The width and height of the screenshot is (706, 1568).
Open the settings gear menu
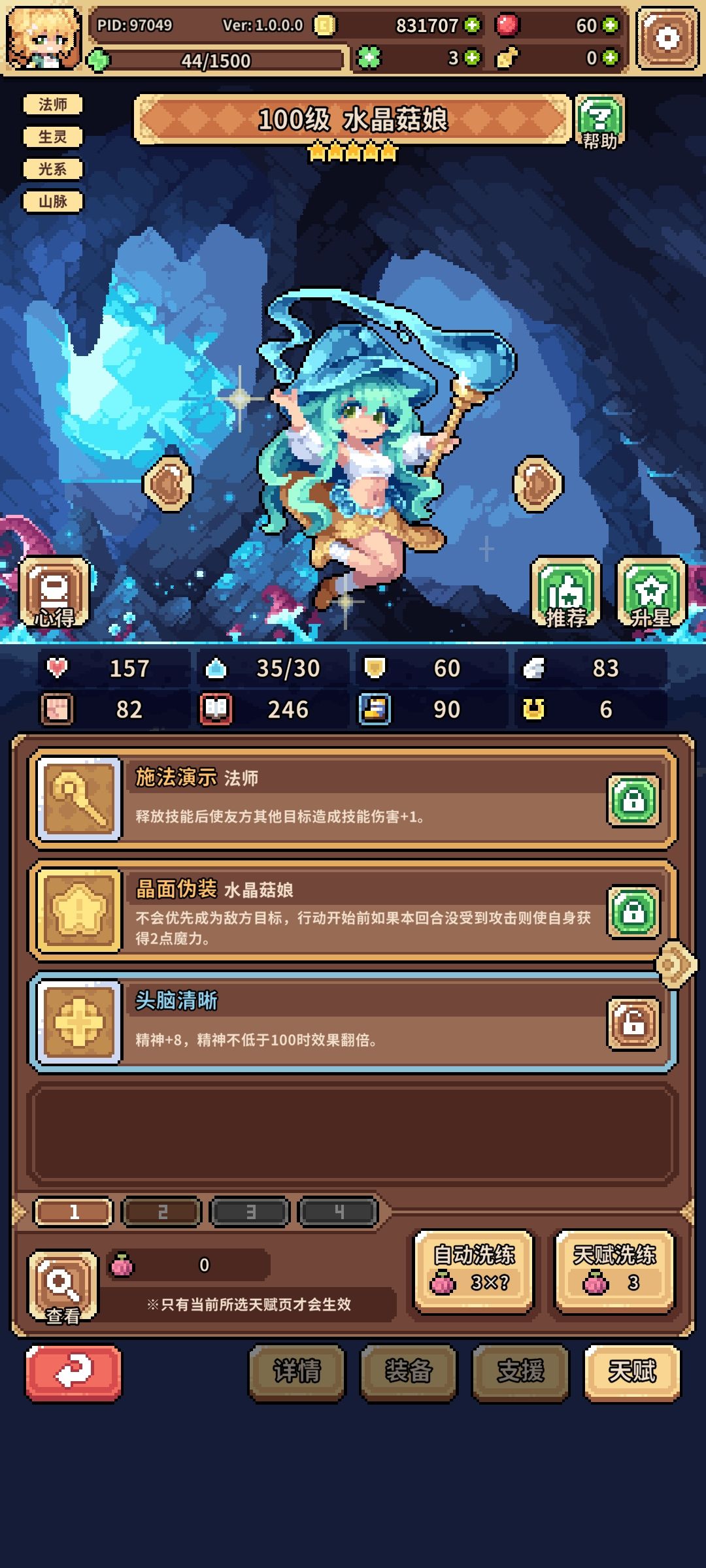tap(667, 39)
